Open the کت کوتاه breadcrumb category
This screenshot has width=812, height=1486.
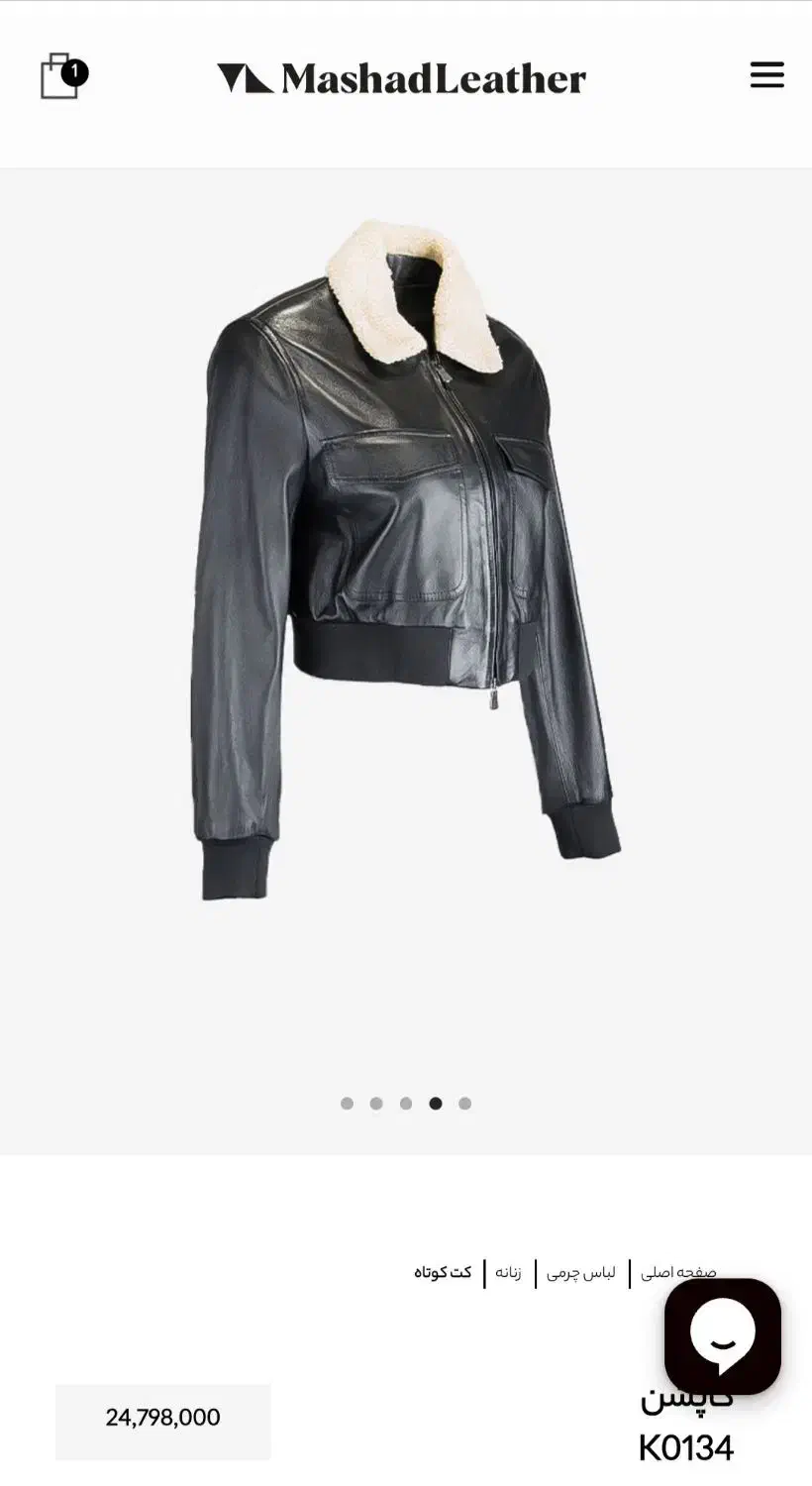pyautogui.click(x=443, y=1273)
